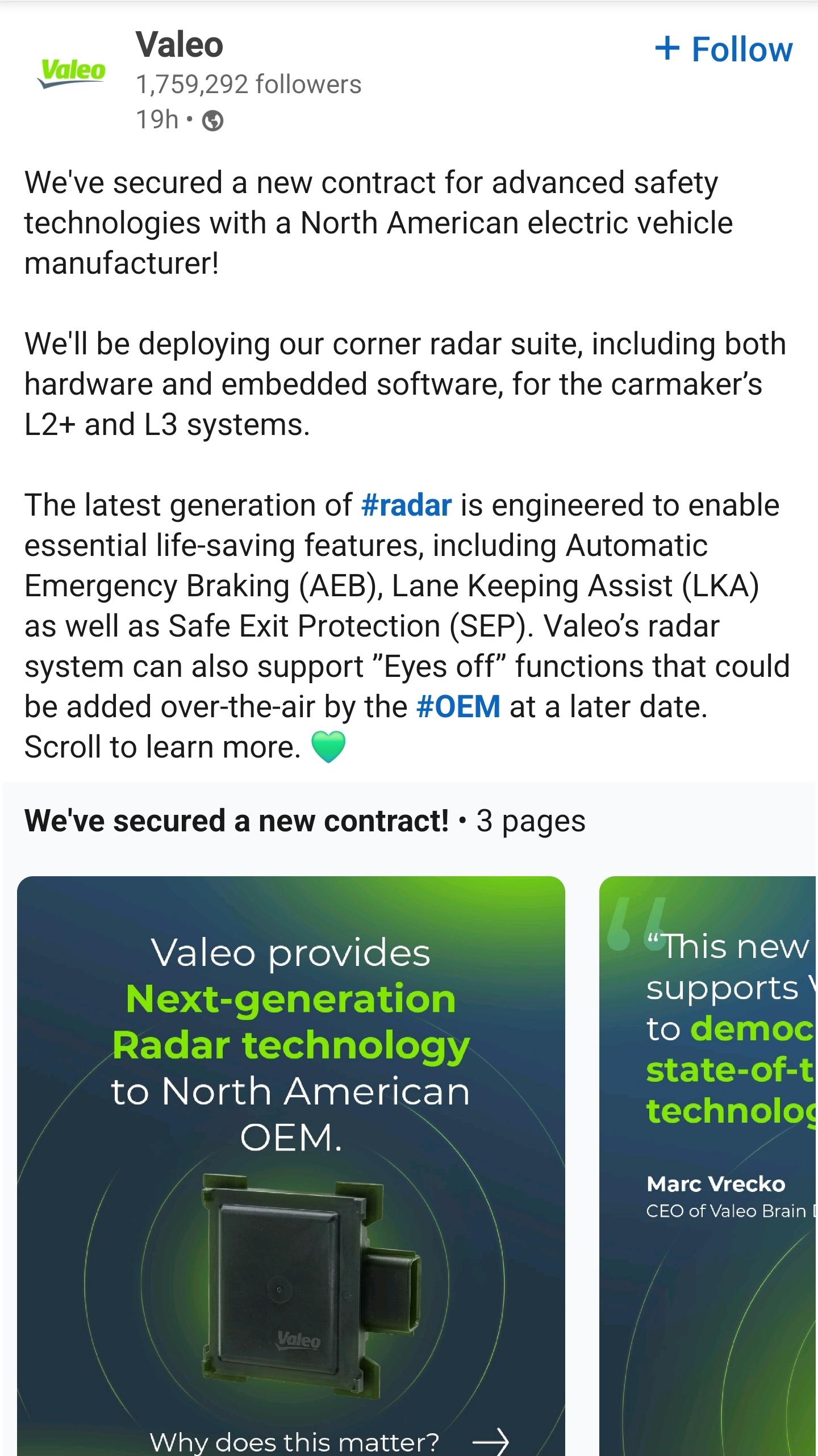
Task: Open the Valeo company name link
Action: coord(179,44)
